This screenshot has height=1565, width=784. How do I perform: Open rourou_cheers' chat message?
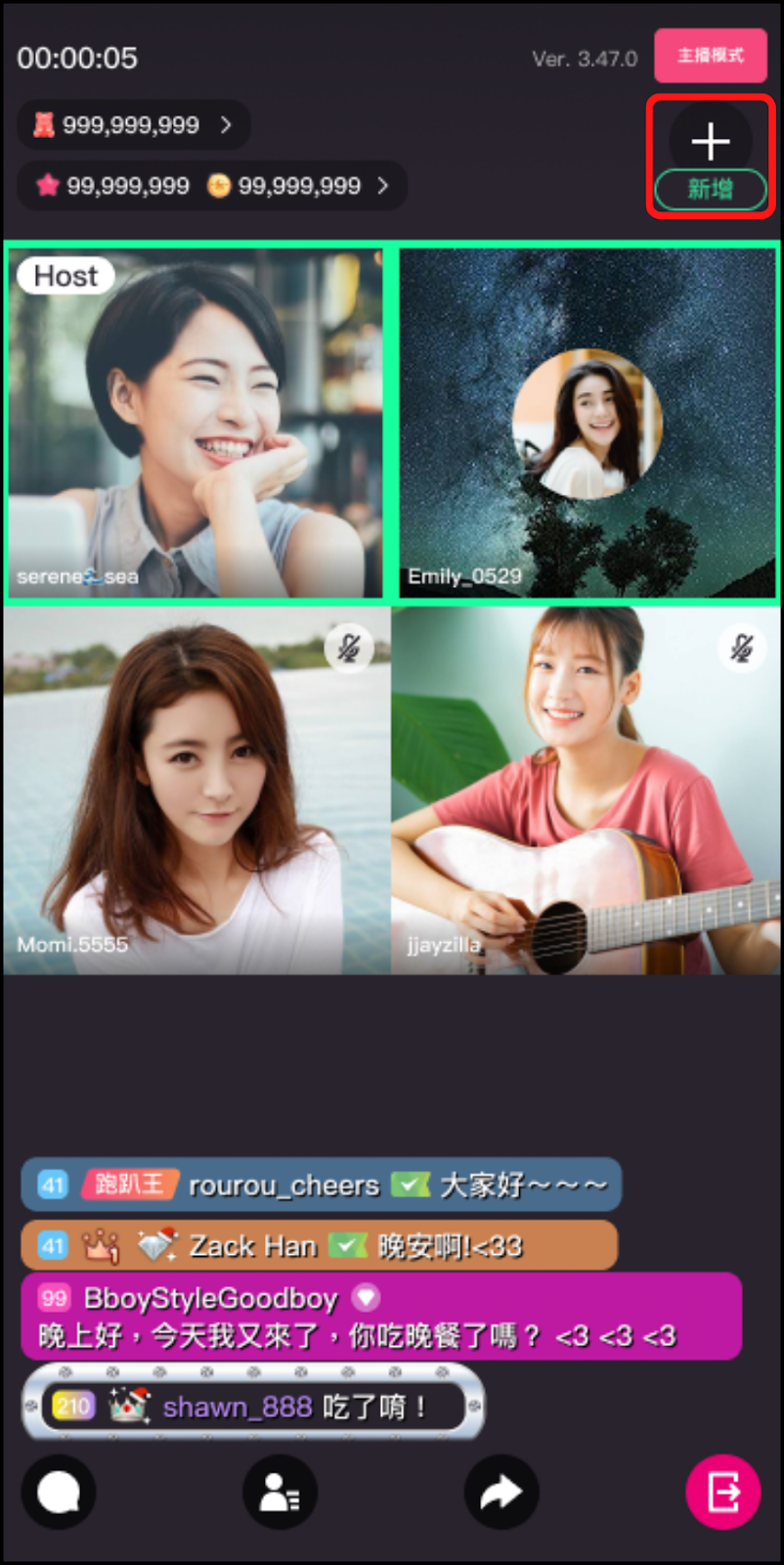321,1185
